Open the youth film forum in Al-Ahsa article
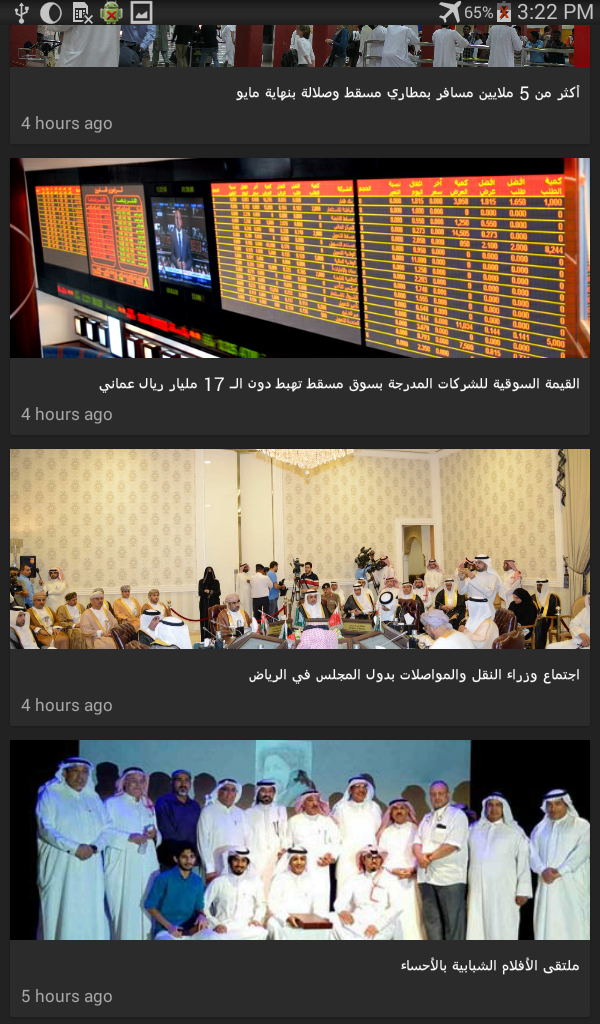Screen dimensions: 600x1024 tap(300, 878)
